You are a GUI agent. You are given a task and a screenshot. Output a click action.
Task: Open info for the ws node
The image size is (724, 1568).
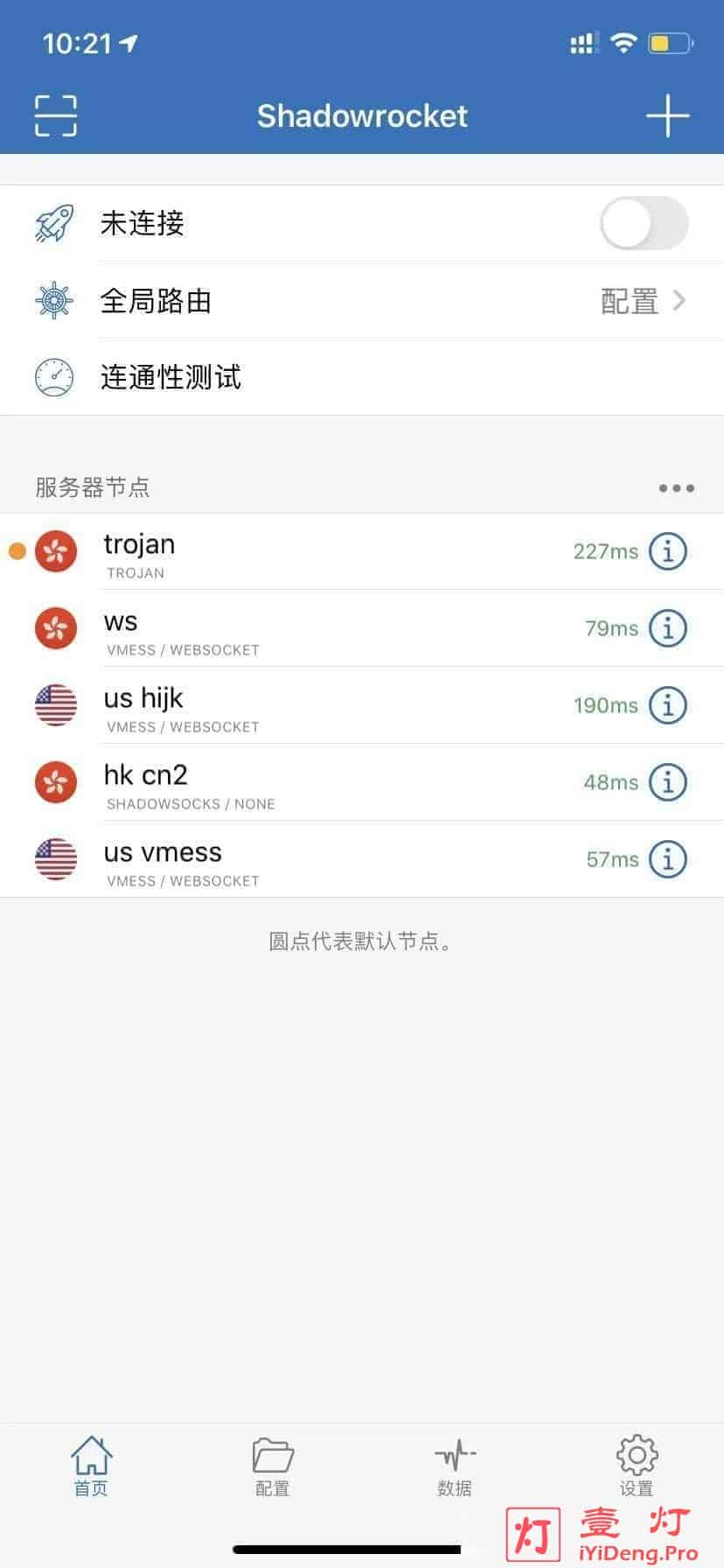point(668,628)
